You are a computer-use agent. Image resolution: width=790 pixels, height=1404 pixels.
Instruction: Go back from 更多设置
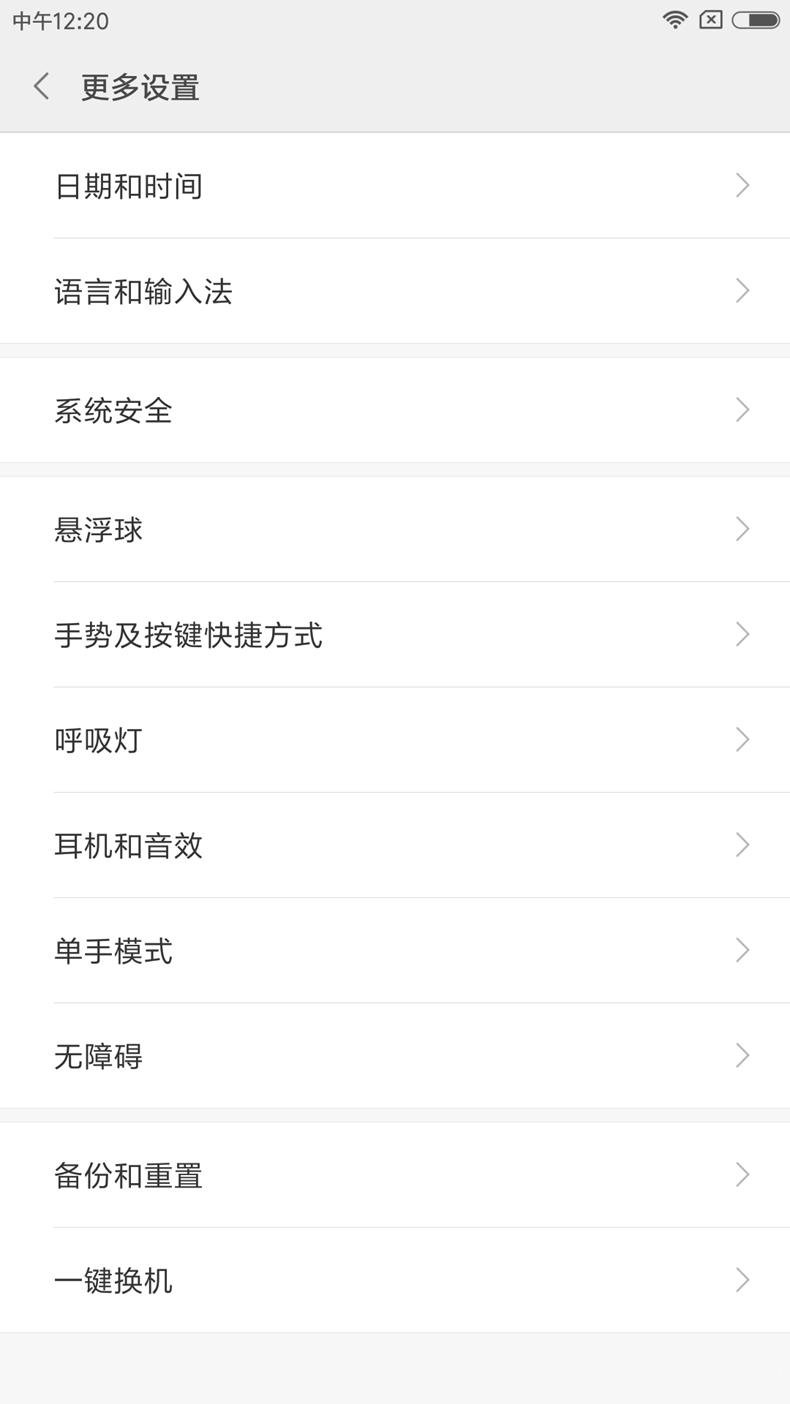coord(41,87)
